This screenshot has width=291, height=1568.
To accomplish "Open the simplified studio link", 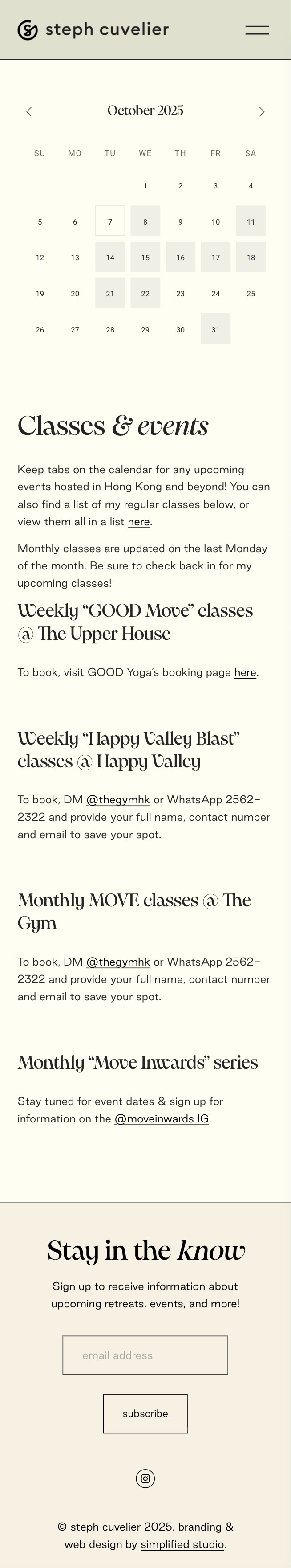I will click(x=182, y=1544).
